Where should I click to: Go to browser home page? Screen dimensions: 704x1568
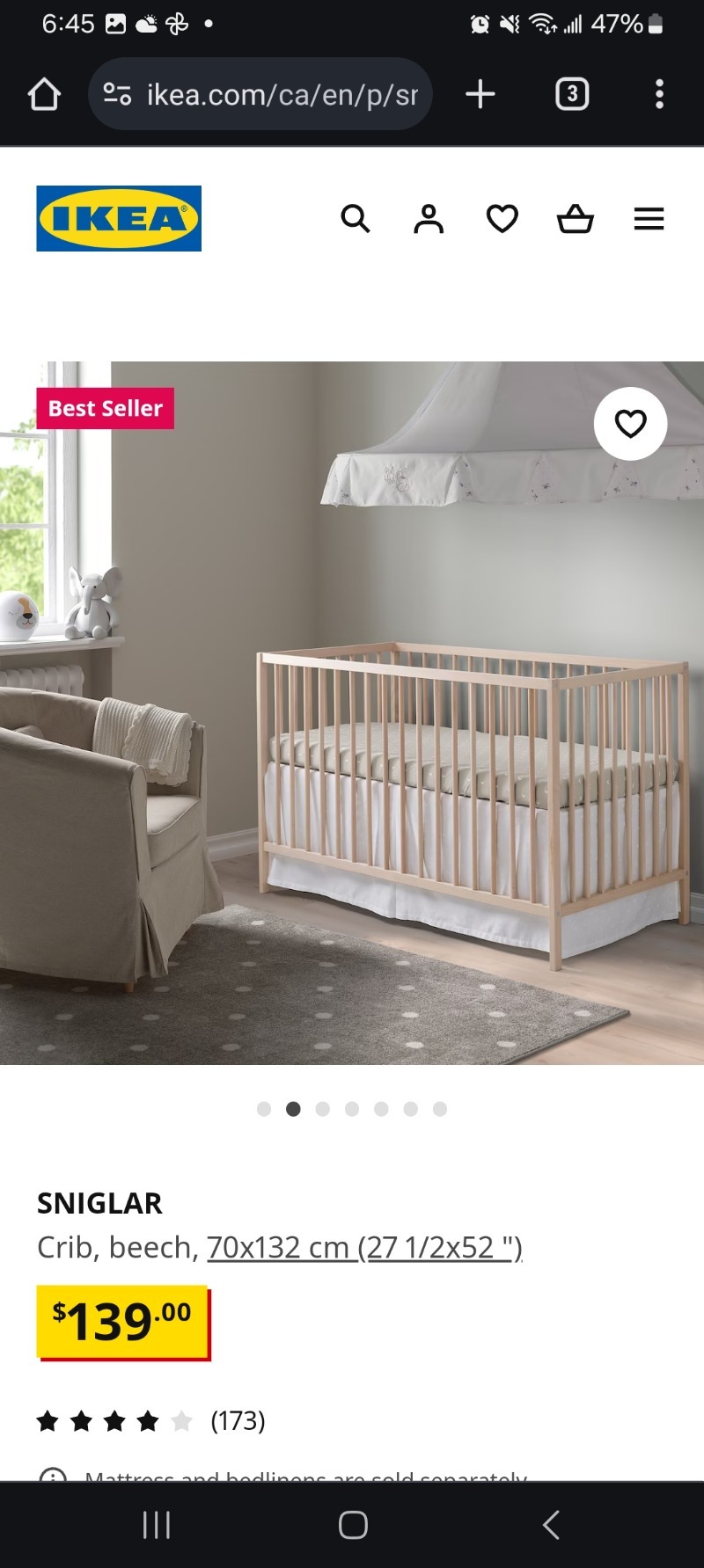coord(44,94)
